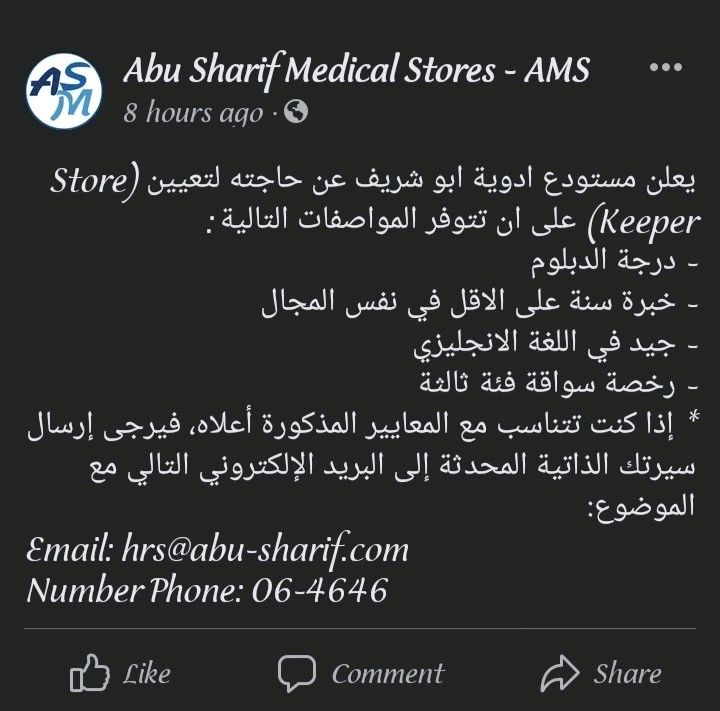
Task: Comment on the Store Keeper post
Action: point(360,674)
